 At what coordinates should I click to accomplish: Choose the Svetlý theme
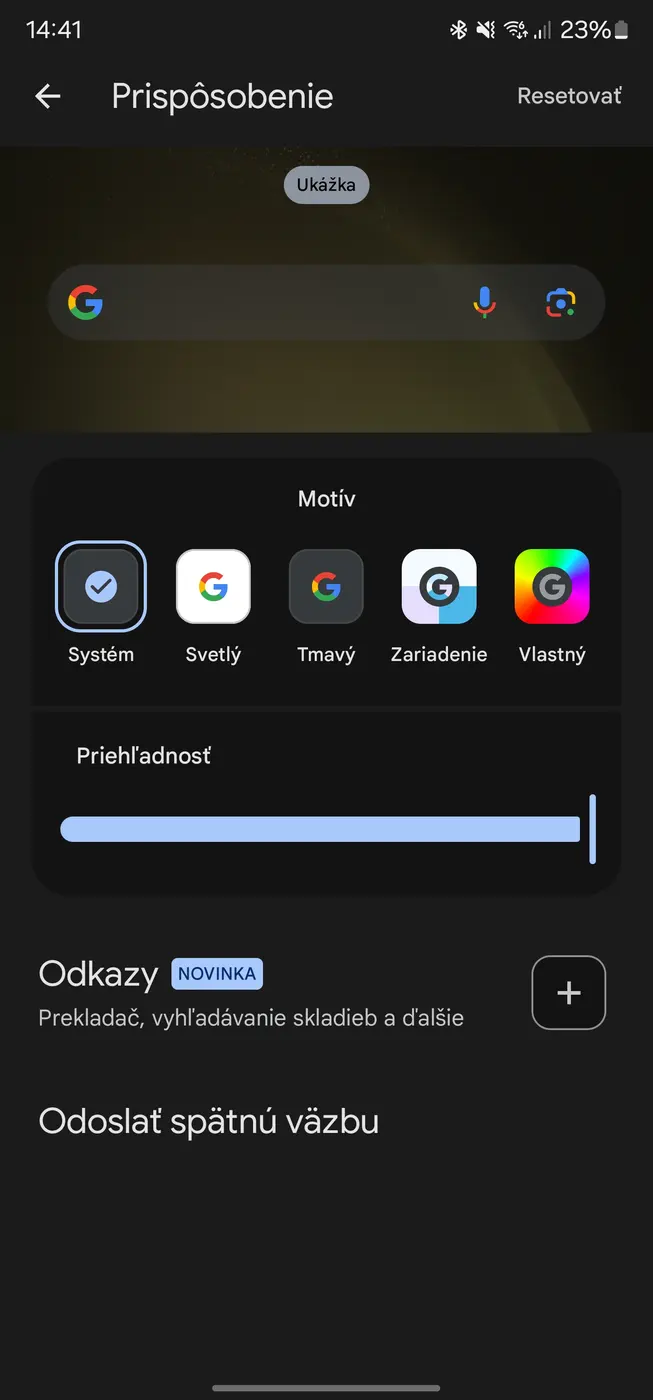[213, 587]
